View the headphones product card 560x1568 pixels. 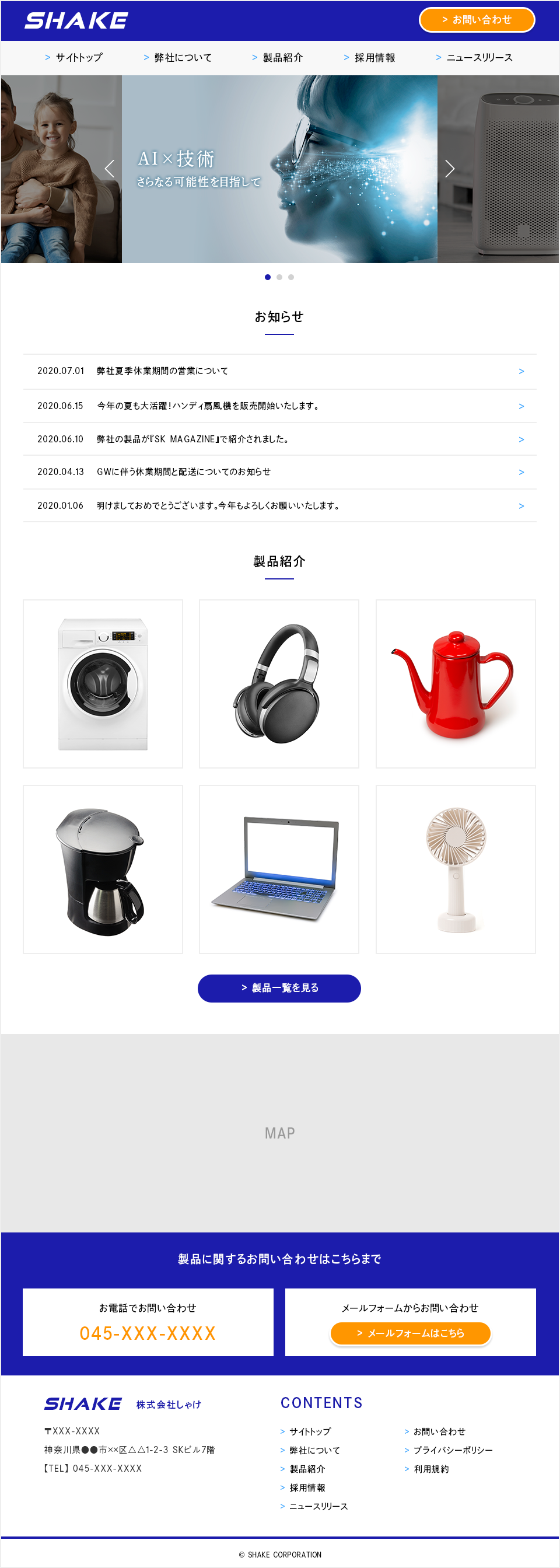(x=279, y=683)
